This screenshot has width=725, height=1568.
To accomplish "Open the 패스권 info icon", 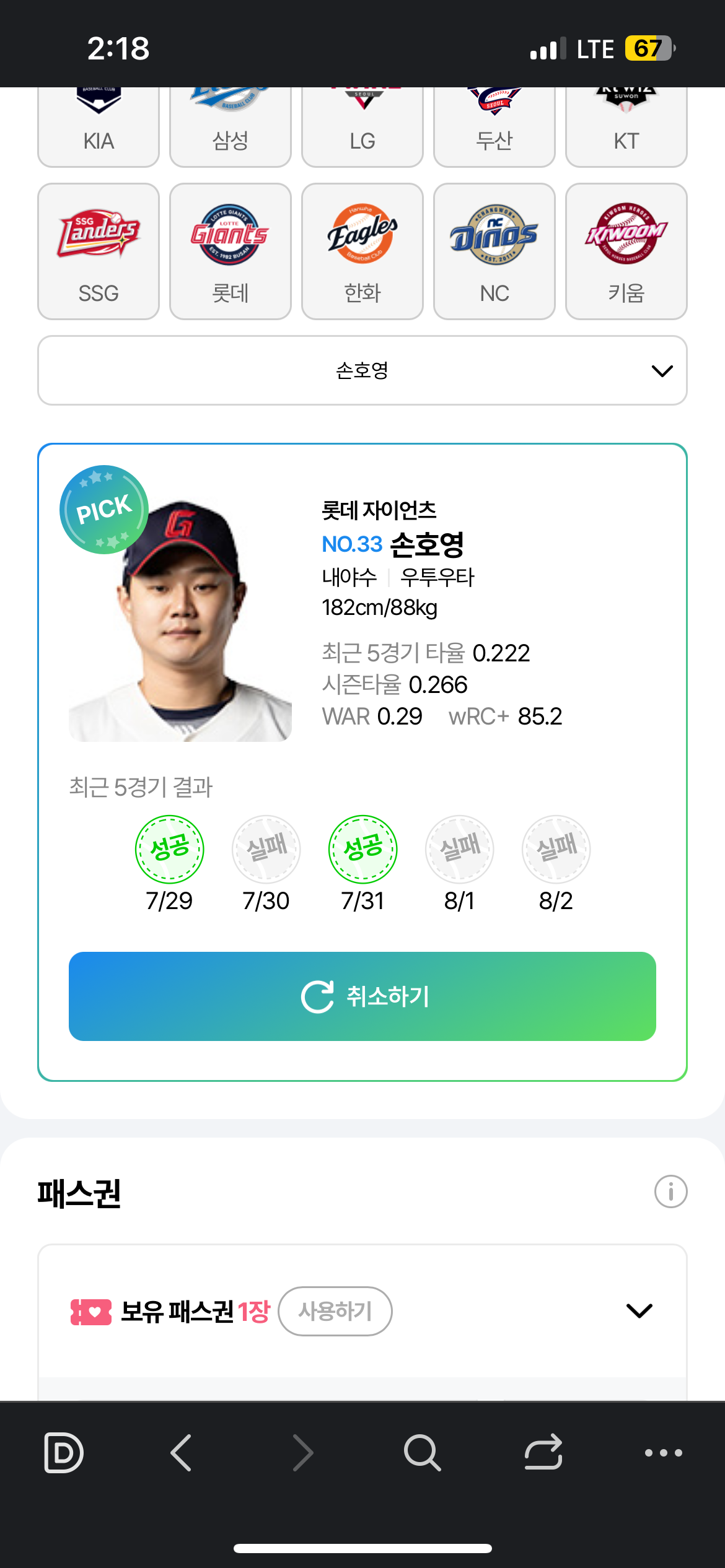I will [x=670, y=1191].
